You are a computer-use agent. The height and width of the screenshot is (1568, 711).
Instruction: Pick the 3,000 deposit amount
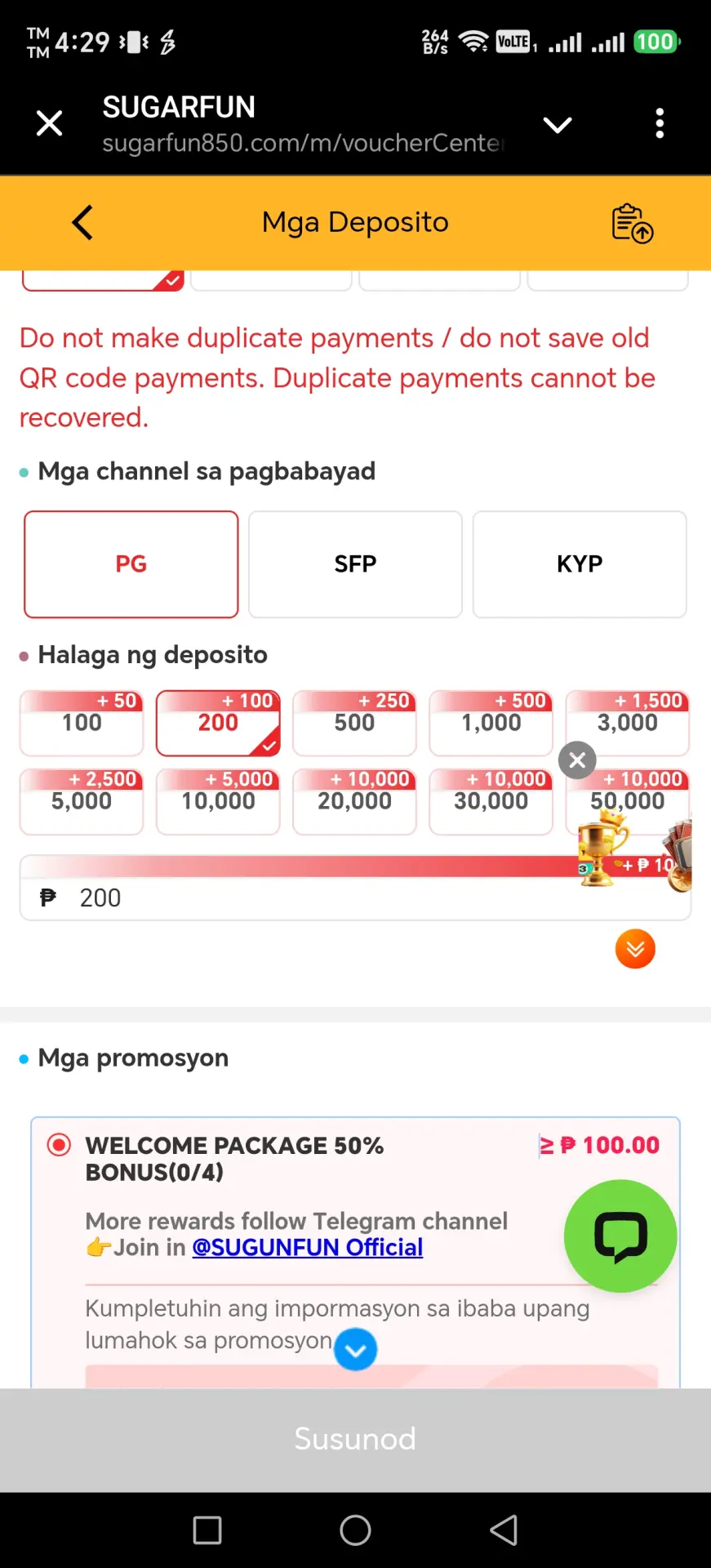coord(627,723)
